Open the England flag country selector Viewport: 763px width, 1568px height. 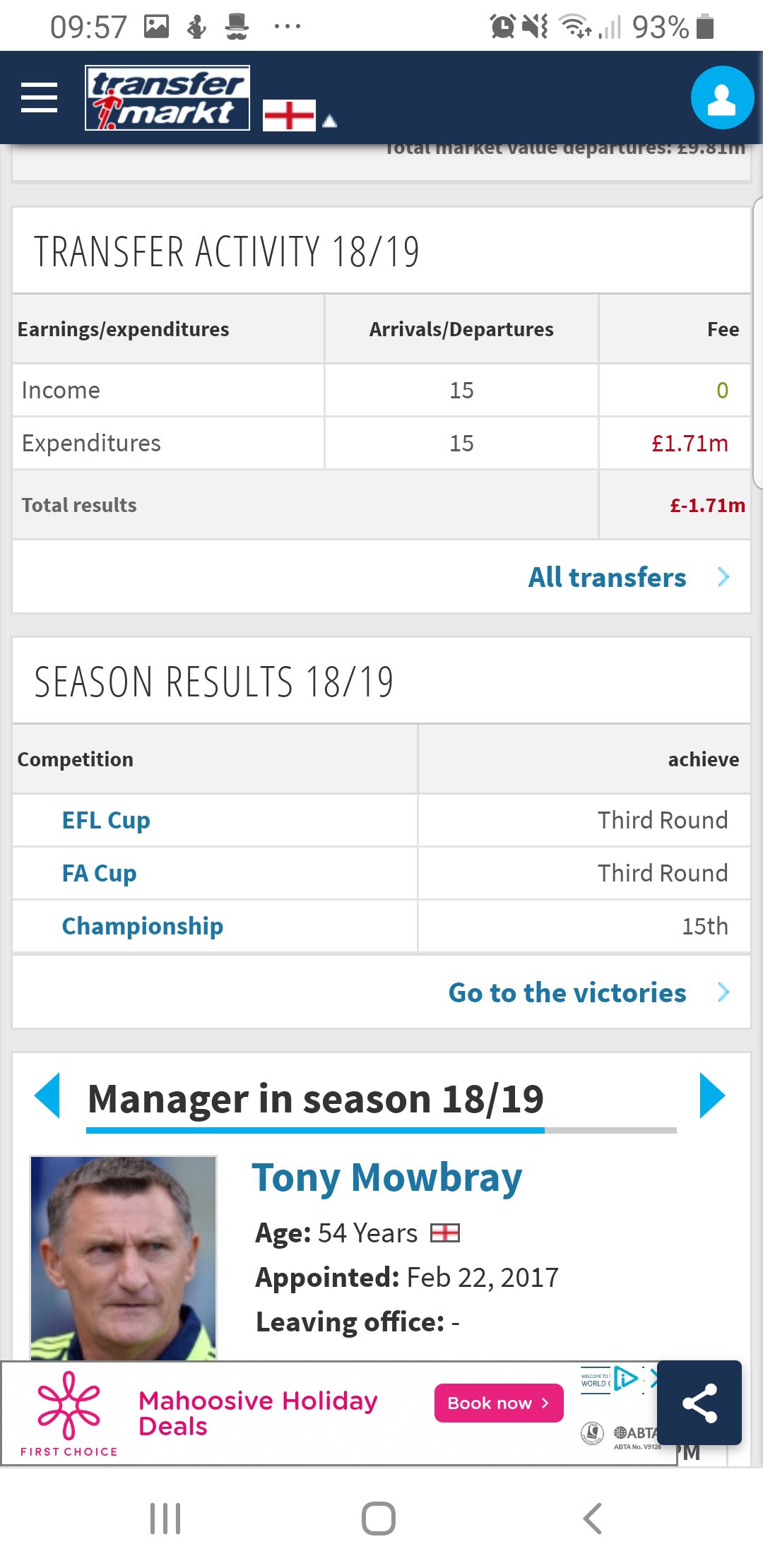click(300, 116)
